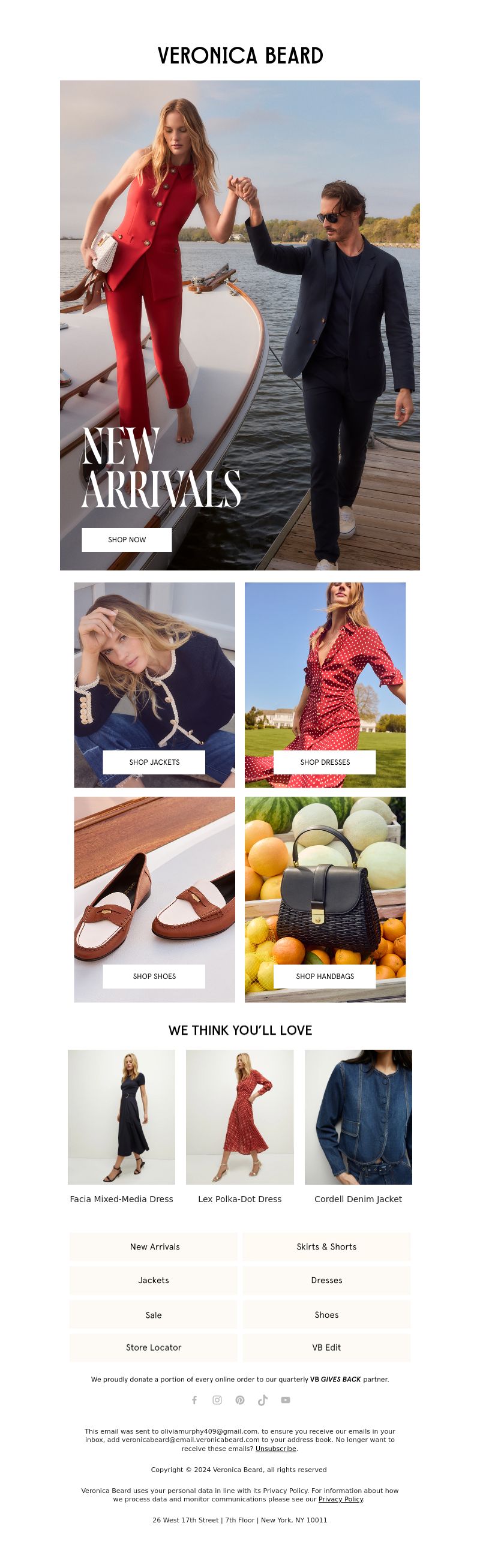Open Veronica Beard's Facebook page
Image resolution: width=480 pixels, height=1568 pixels.
[194, 1399]
